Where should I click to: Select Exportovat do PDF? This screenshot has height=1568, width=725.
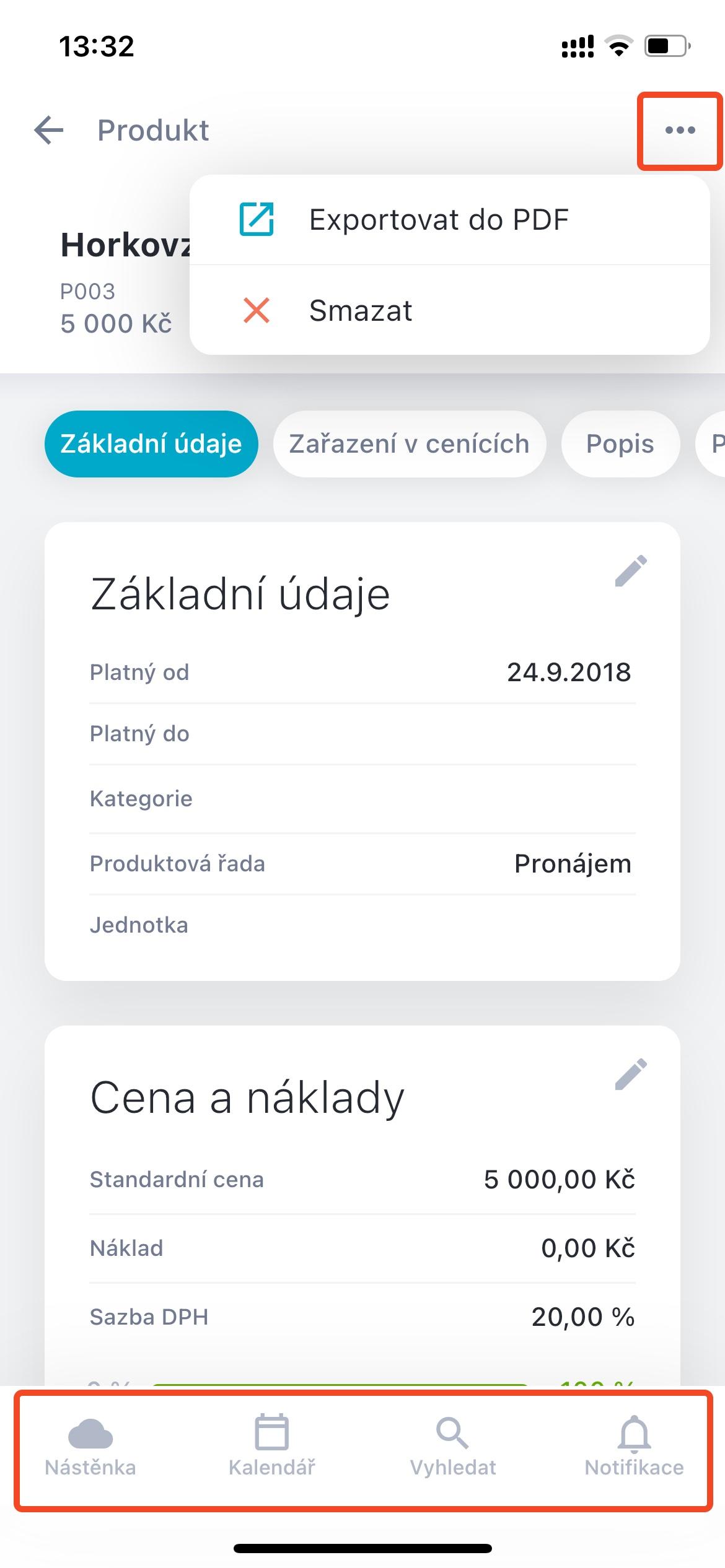pyautogui.click(x=449, y=220)
